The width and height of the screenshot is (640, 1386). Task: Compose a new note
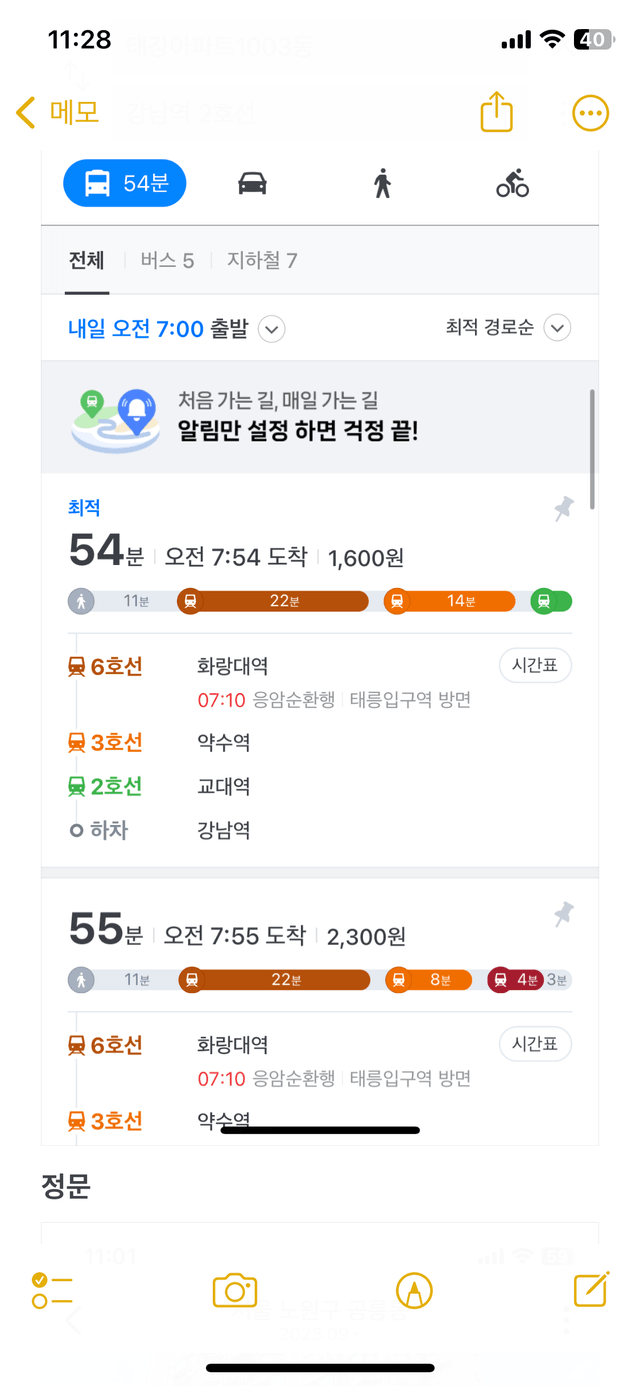[x=591, y=1289]
